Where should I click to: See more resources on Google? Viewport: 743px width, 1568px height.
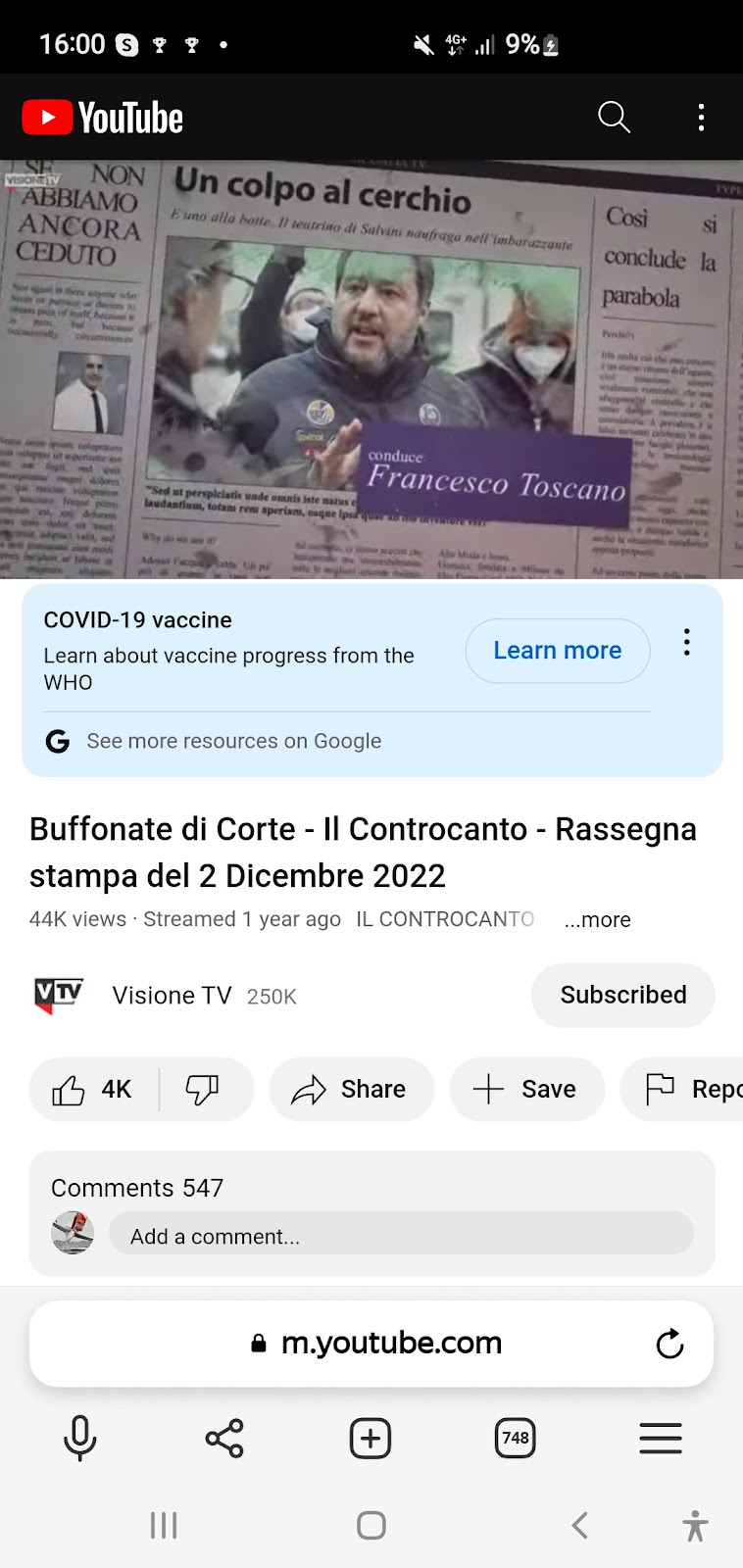pos(233,741)
